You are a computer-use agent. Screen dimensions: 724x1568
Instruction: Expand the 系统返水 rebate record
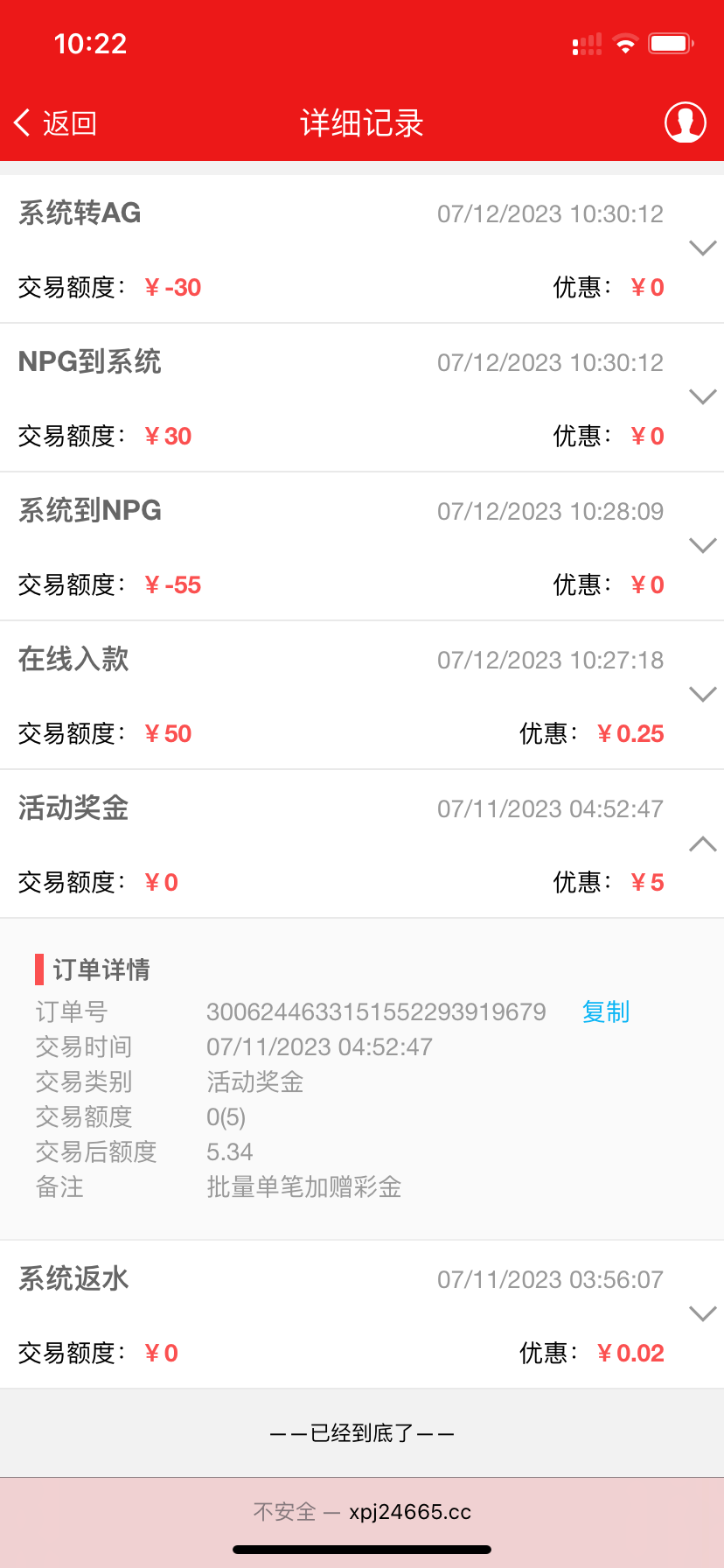(702, 1314)
